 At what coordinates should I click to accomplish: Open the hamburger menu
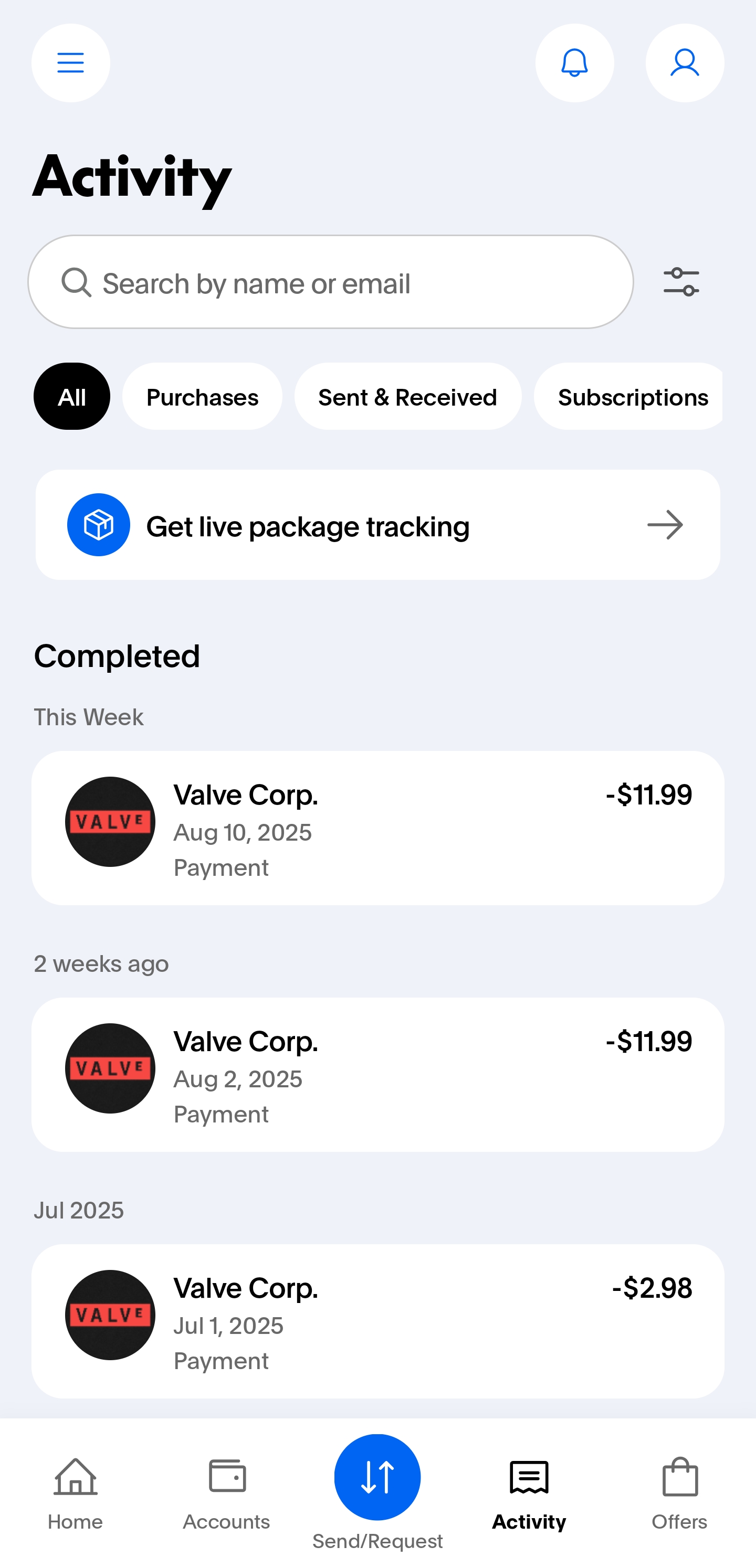(x=71, y=62)
